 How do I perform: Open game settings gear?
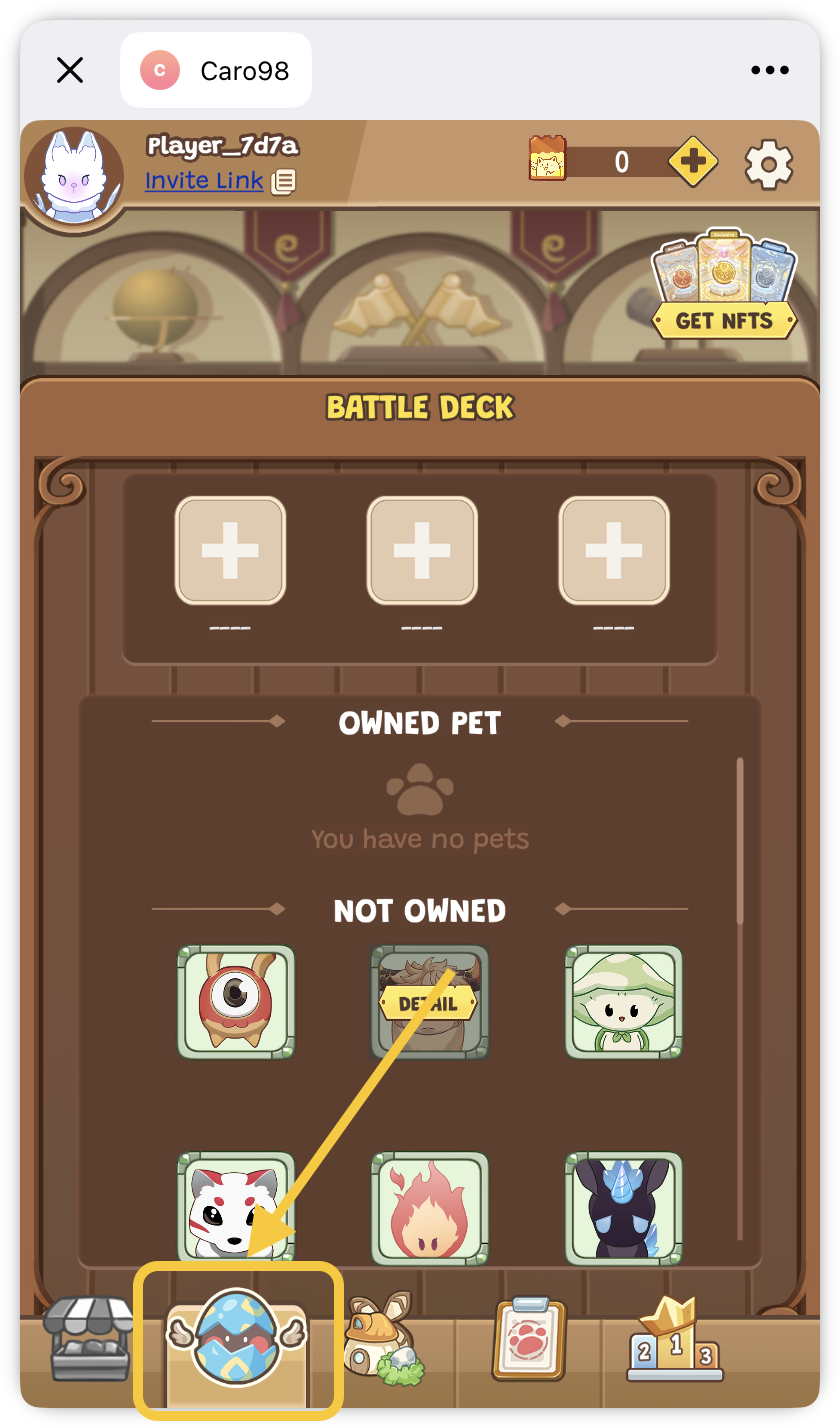click(769, 164)
